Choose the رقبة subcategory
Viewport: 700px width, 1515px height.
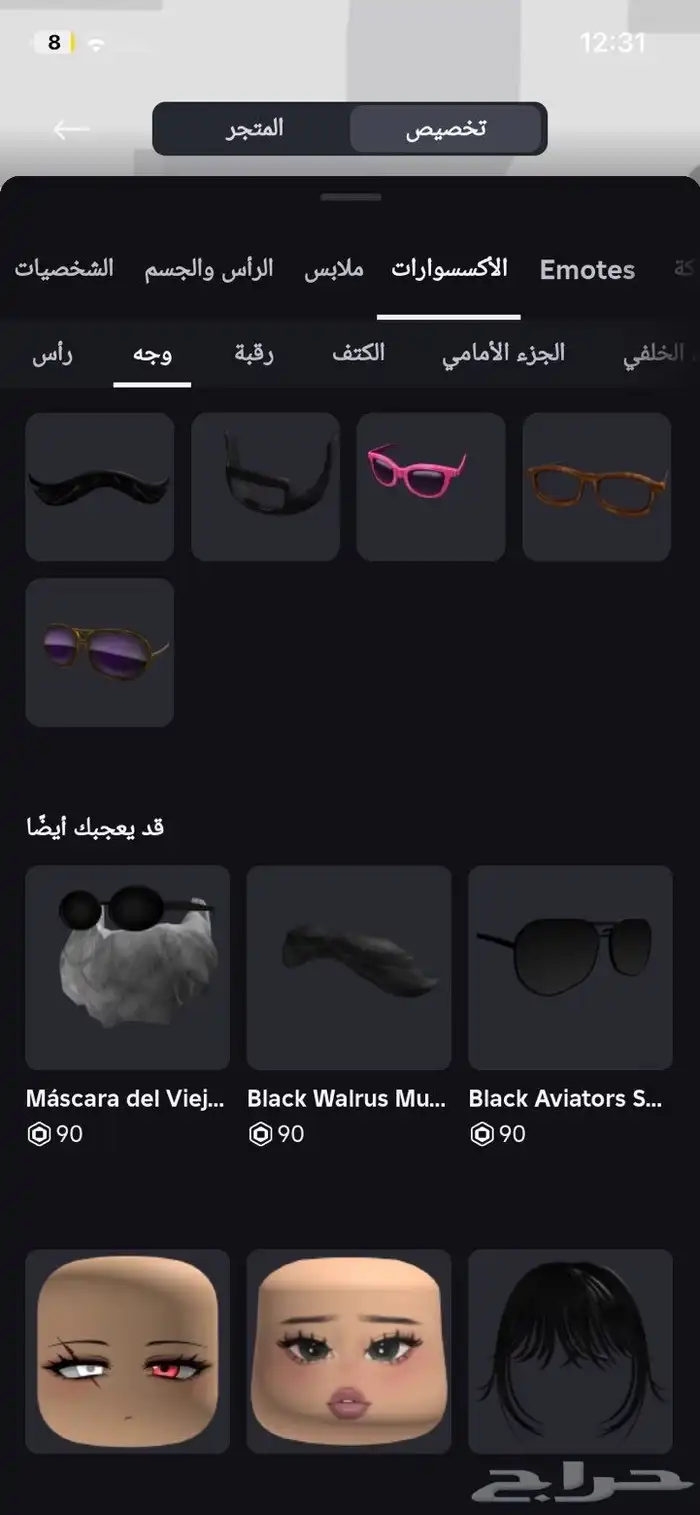(x=254, y=354)
